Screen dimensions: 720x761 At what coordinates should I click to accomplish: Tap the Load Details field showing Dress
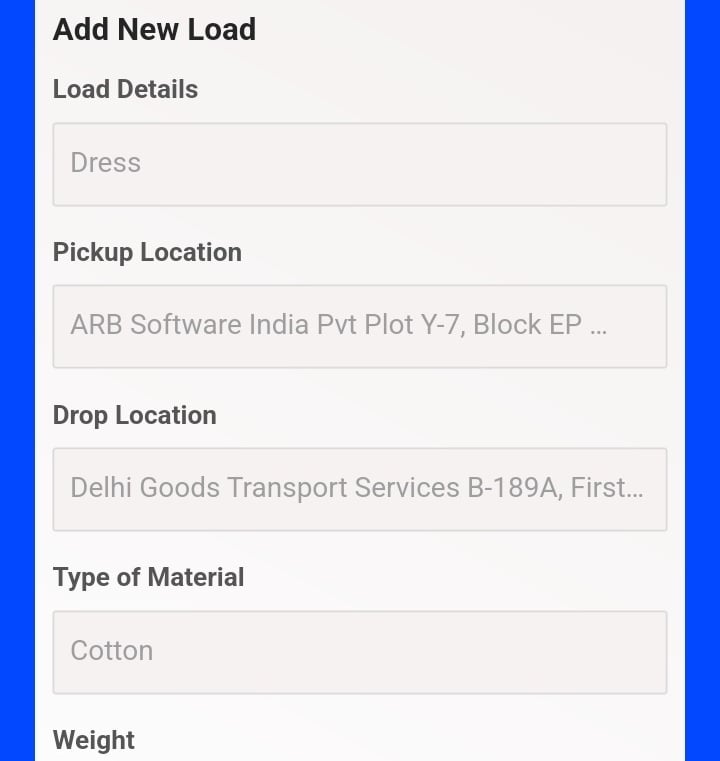(x=359, y=164)
